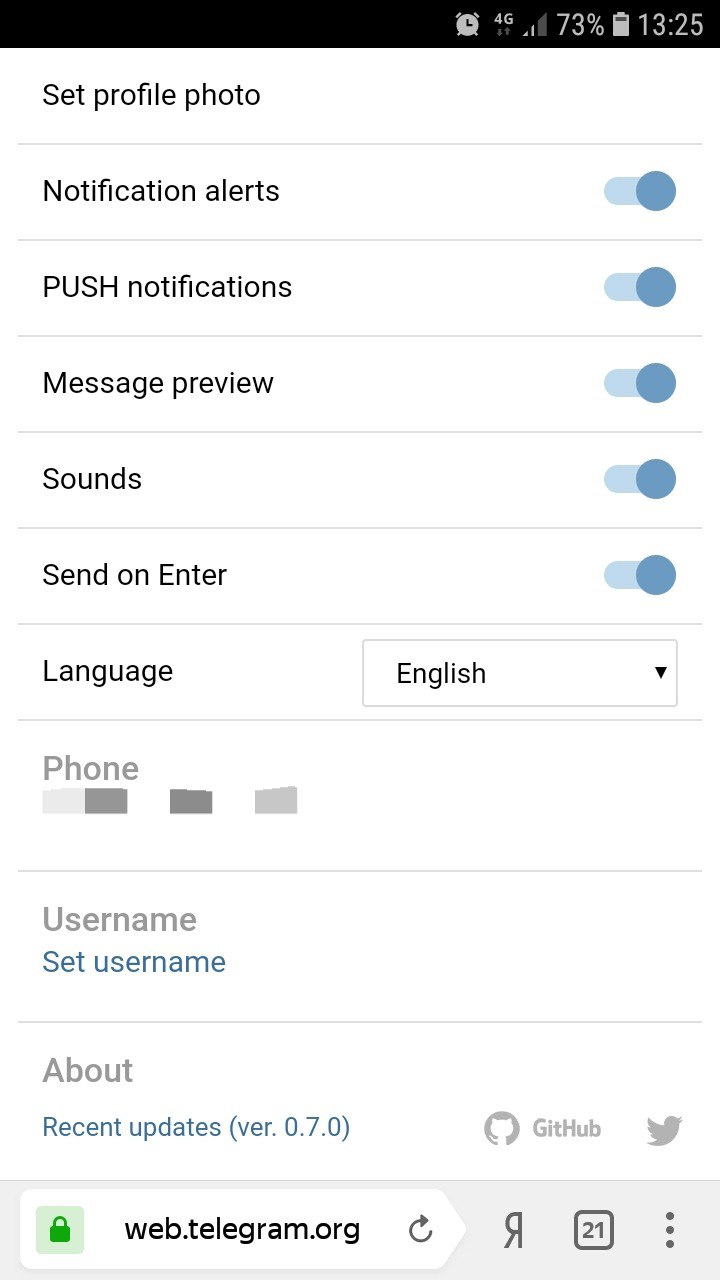
Task: Mute Sounds using its switch
Action: click(640, 479)
